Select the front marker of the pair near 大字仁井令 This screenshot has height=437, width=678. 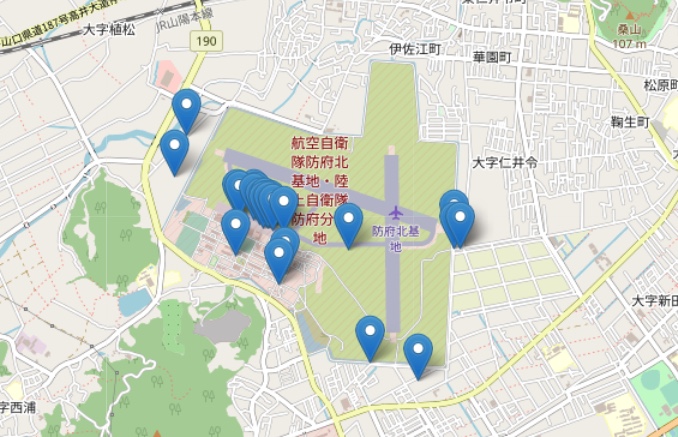tap(460, 220)
